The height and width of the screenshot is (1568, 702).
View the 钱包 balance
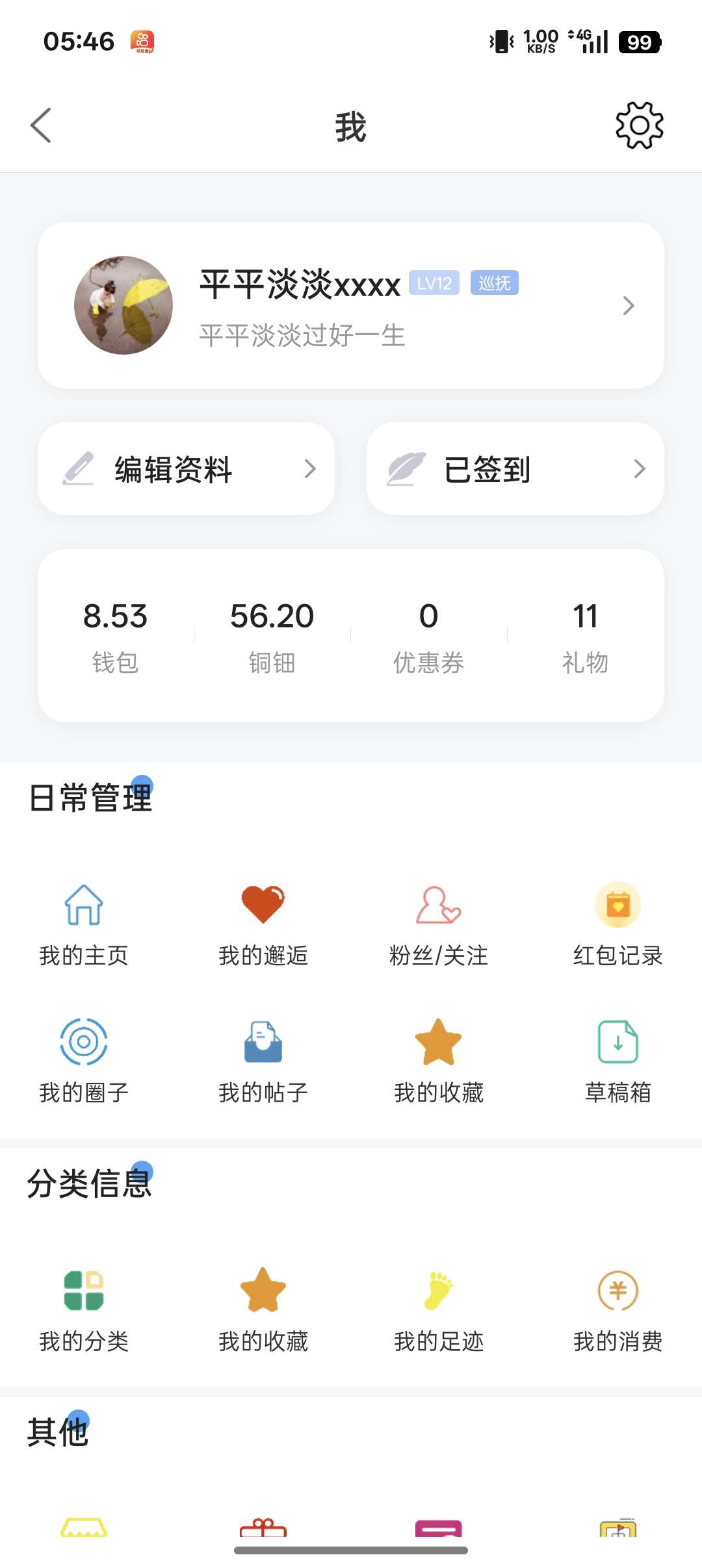[115, 635]
